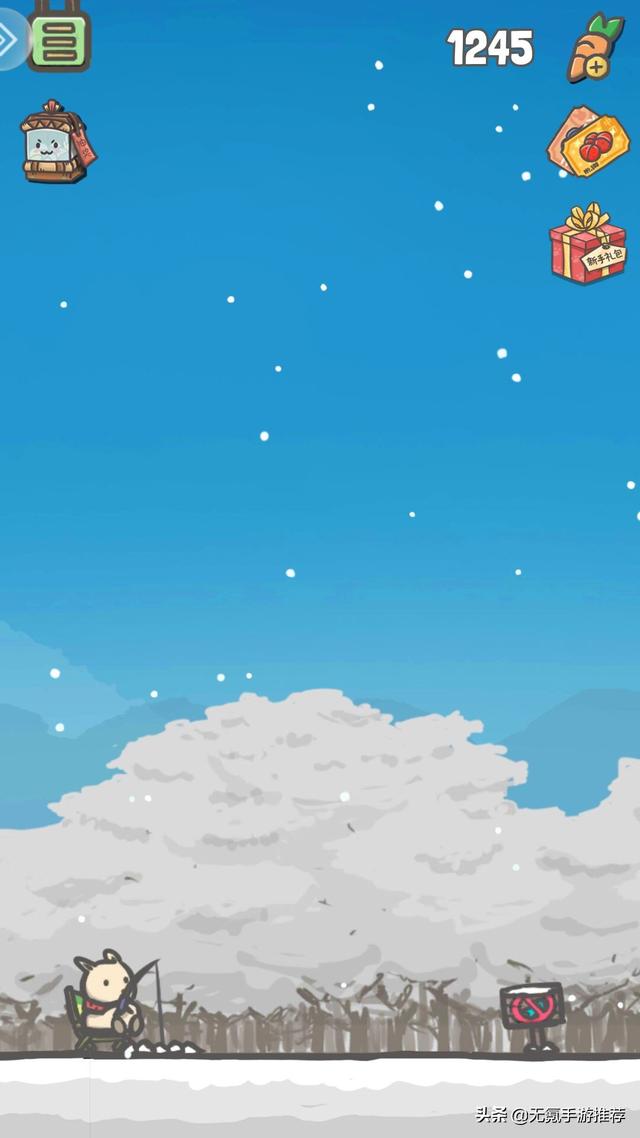Tap the floating double-arrow bubble
The width and height of the screenshot is (640, 1138).
pyautogui.click(x=10, y=40)
